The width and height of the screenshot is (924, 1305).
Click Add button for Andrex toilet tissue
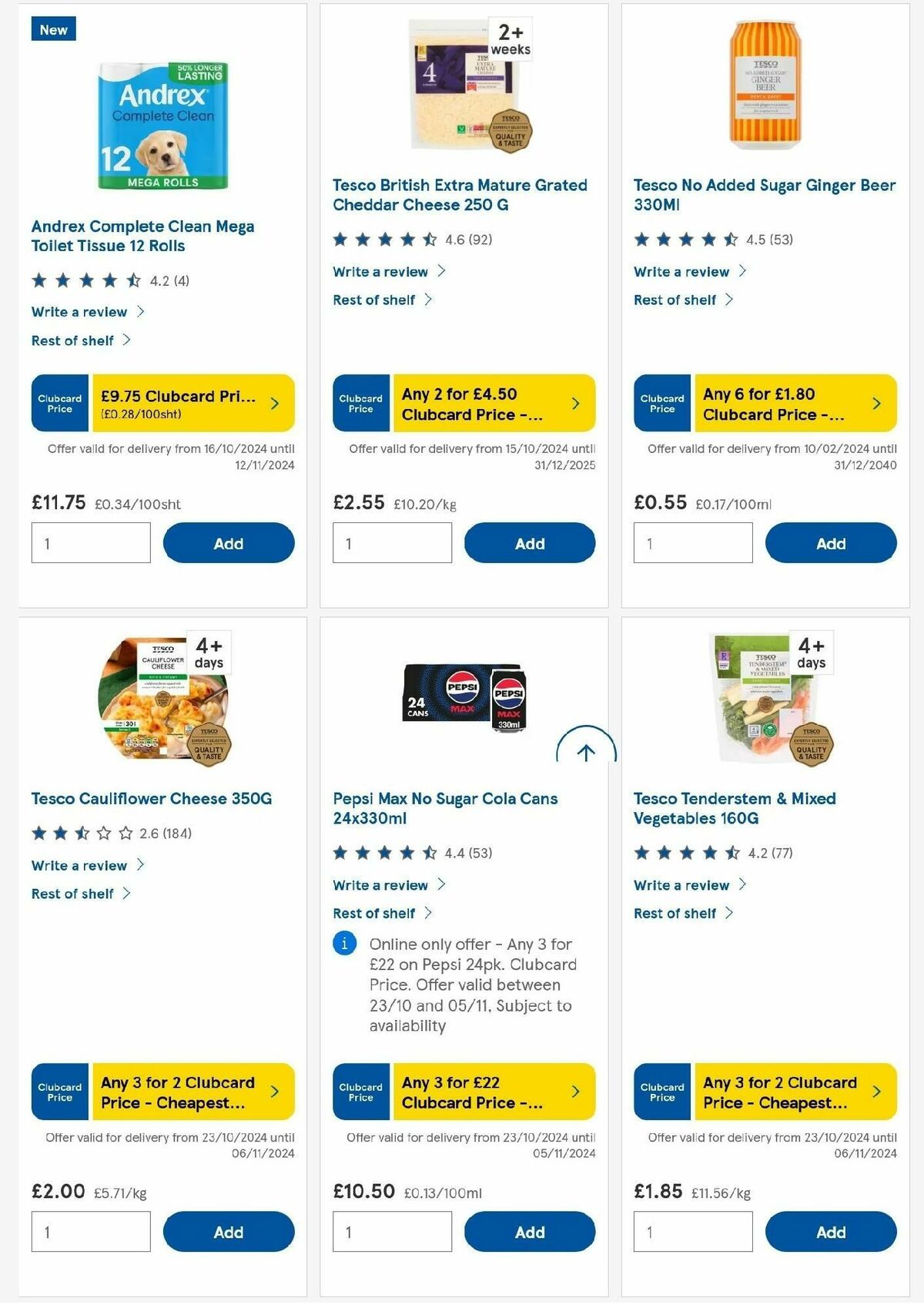228,542
